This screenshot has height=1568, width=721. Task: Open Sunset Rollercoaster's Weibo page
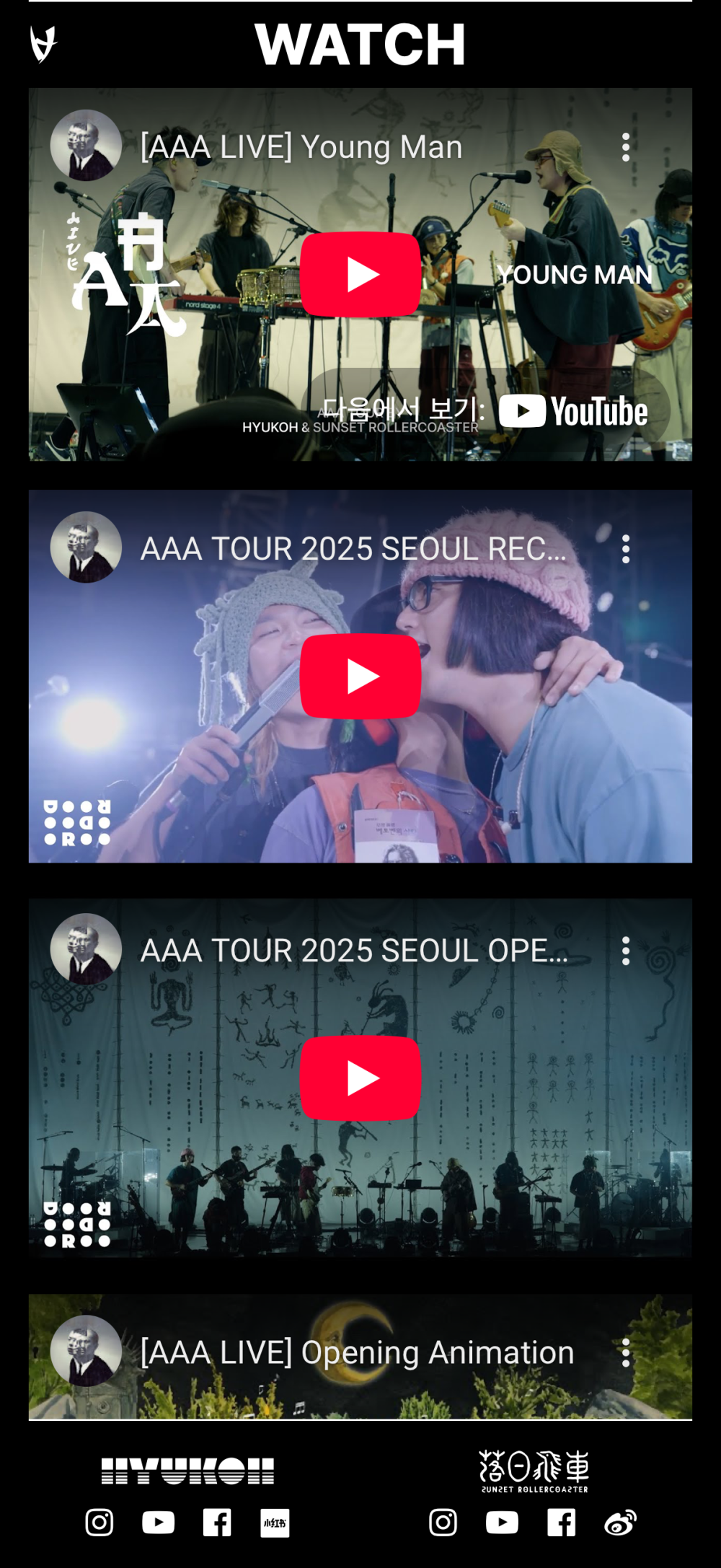620,1523
